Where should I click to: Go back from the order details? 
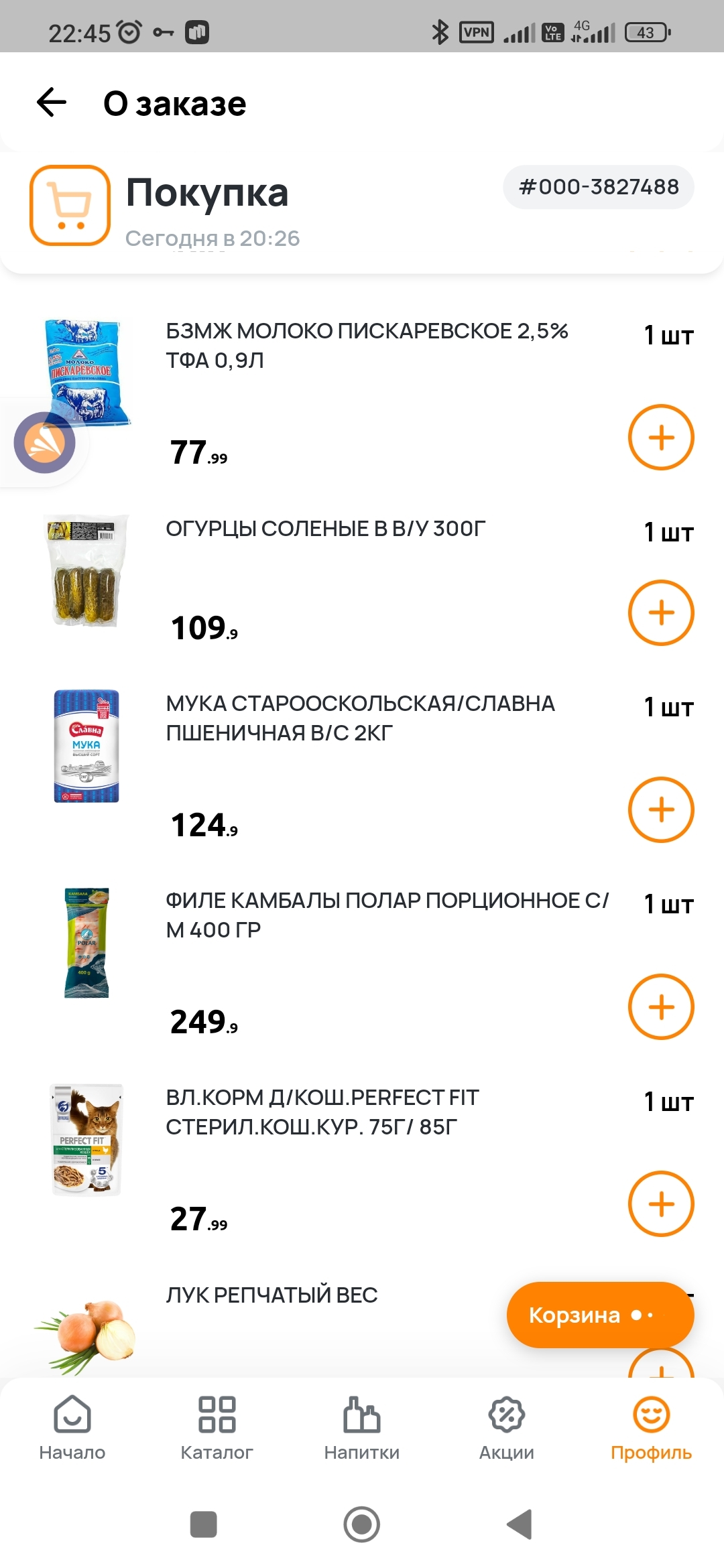tap(52, 103)
